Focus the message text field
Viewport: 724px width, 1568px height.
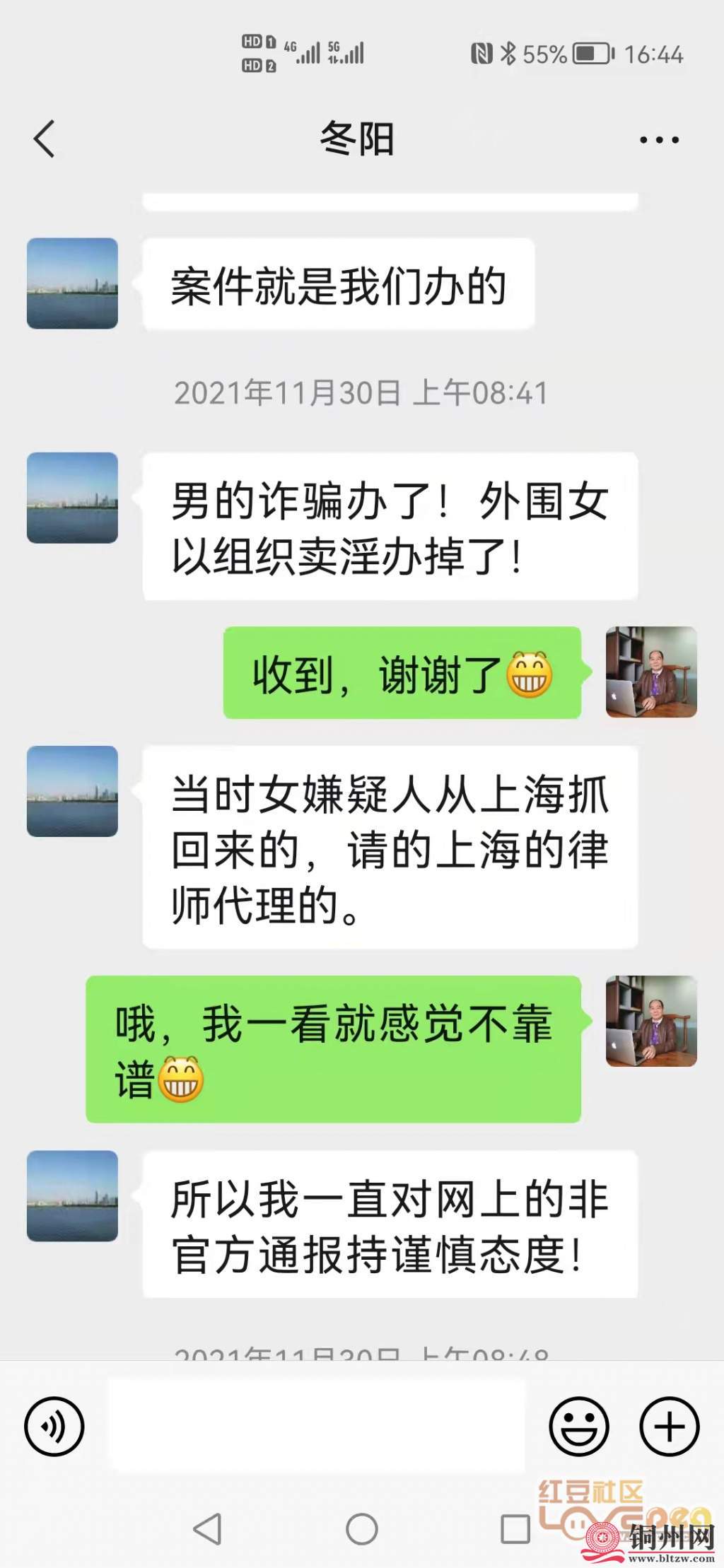316,1427
